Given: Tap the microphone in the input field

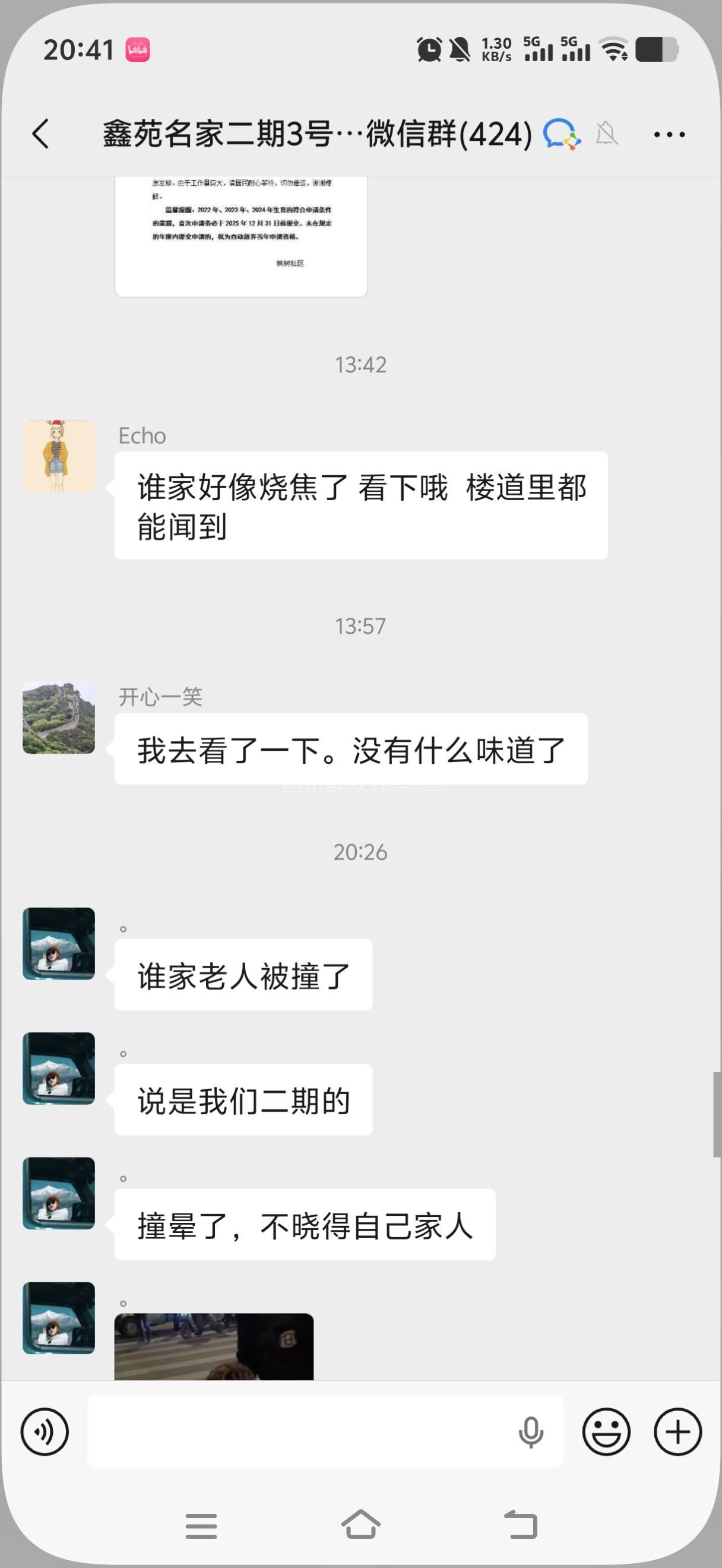Looking at the screenshot, I should click(530, 1431).
